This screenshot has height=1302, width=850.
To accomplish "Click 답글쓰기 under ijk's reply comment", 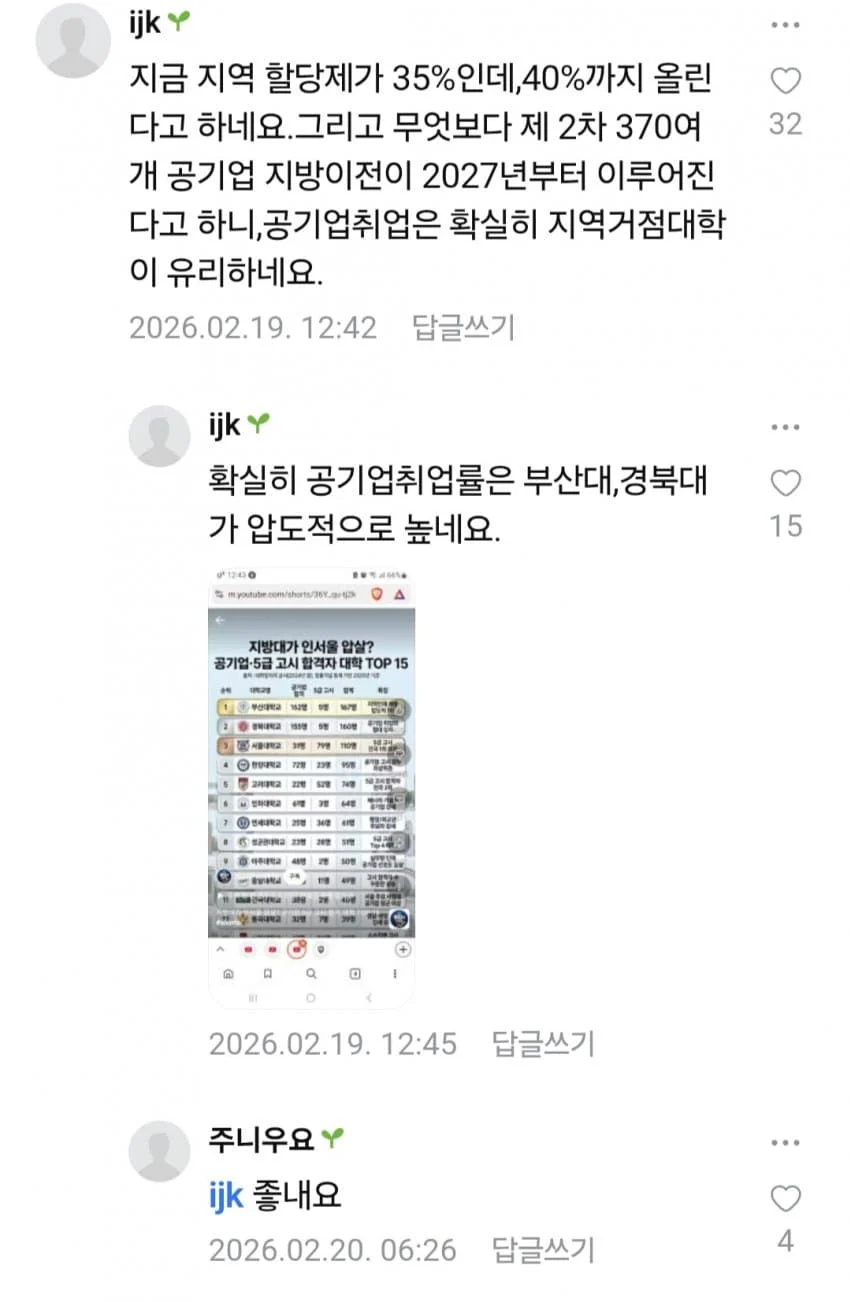I will point(543,1045).
